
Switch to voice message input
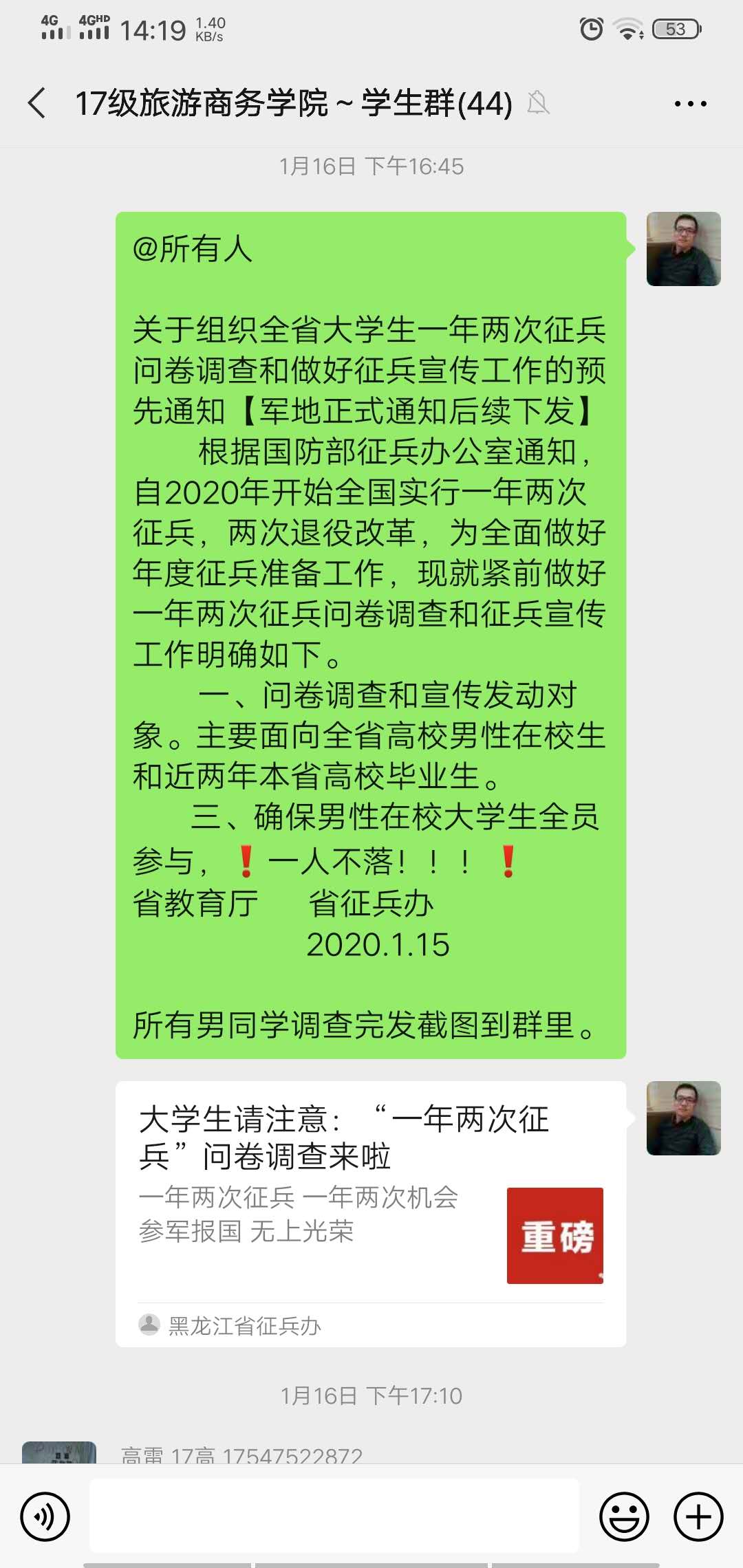(x=45, y=1516)
